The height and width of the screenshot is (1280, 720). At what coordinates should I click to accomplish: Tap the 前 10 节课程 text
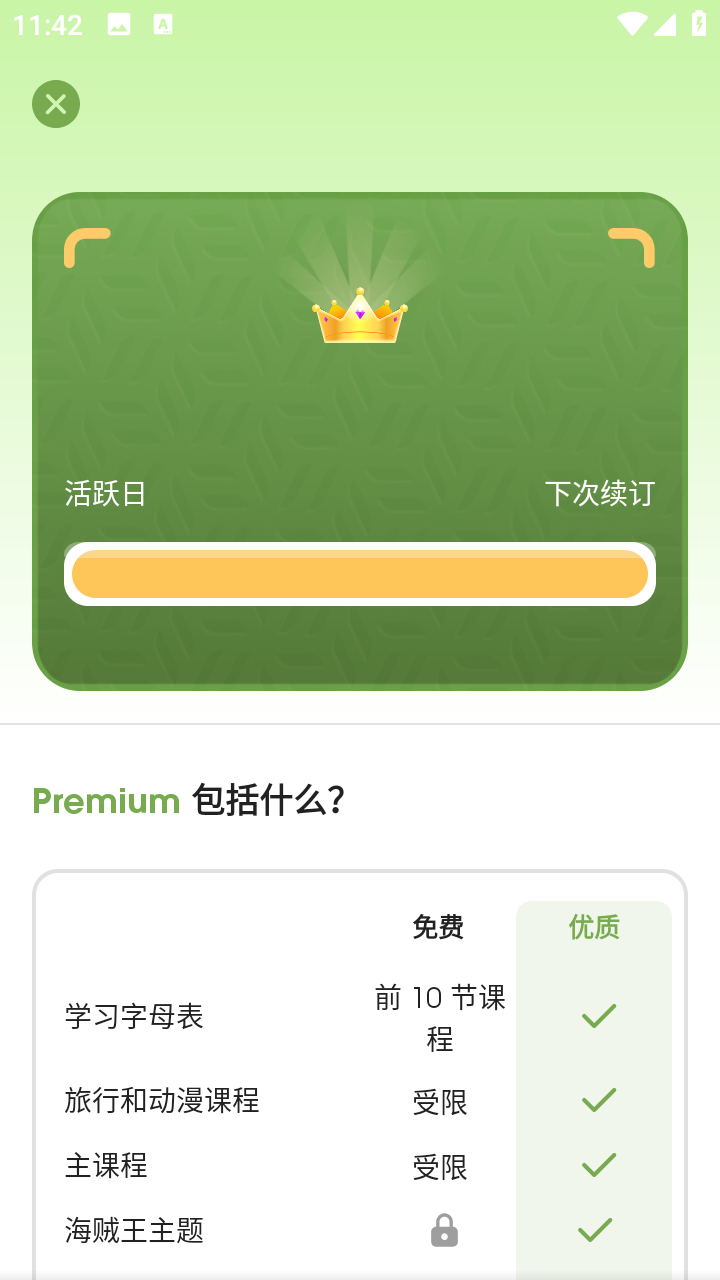pyautogui.click(x=440, y=1016)
